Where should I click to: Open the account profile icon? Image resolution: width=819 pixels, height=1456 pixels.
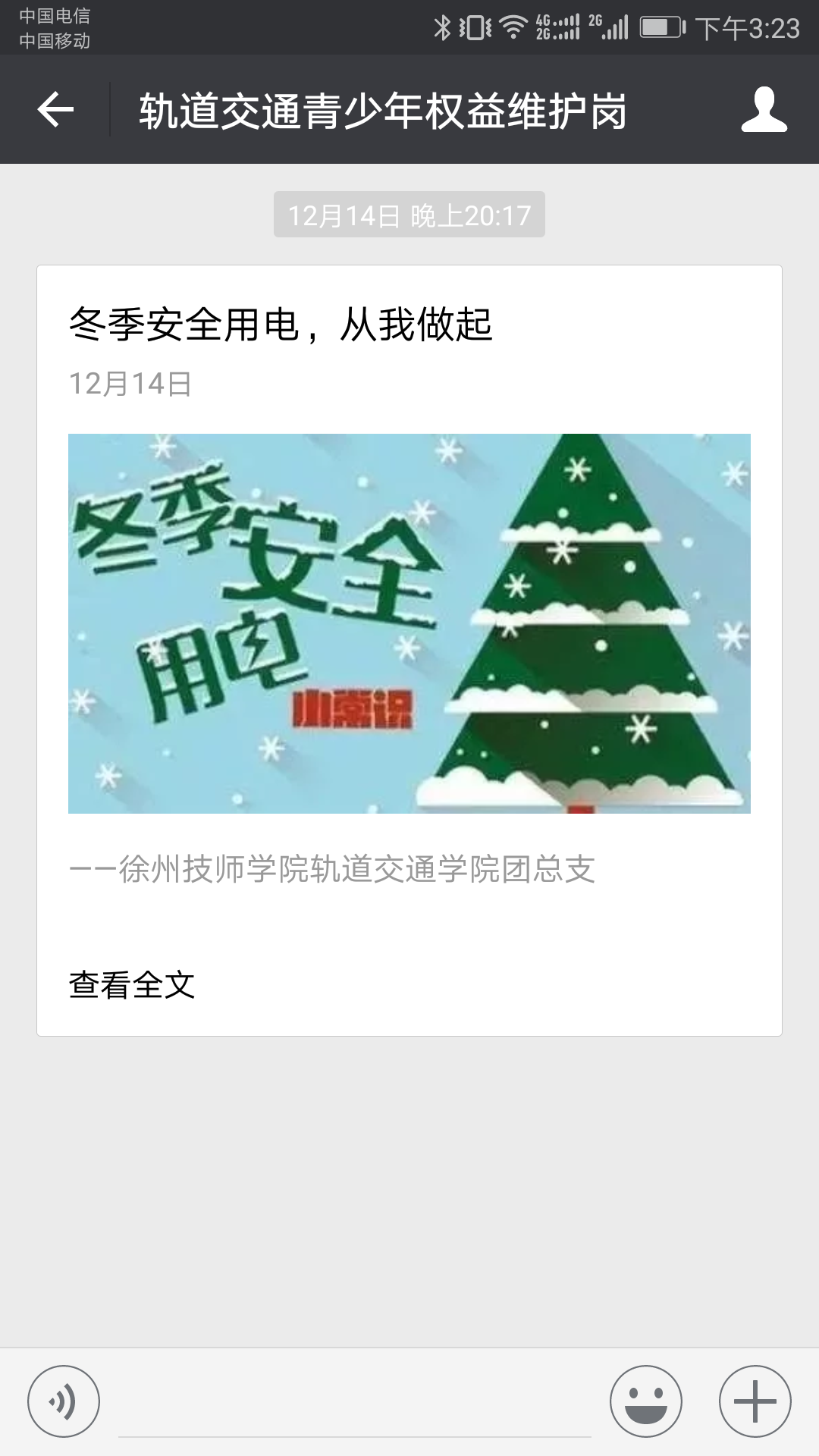[x=764, y=110]
